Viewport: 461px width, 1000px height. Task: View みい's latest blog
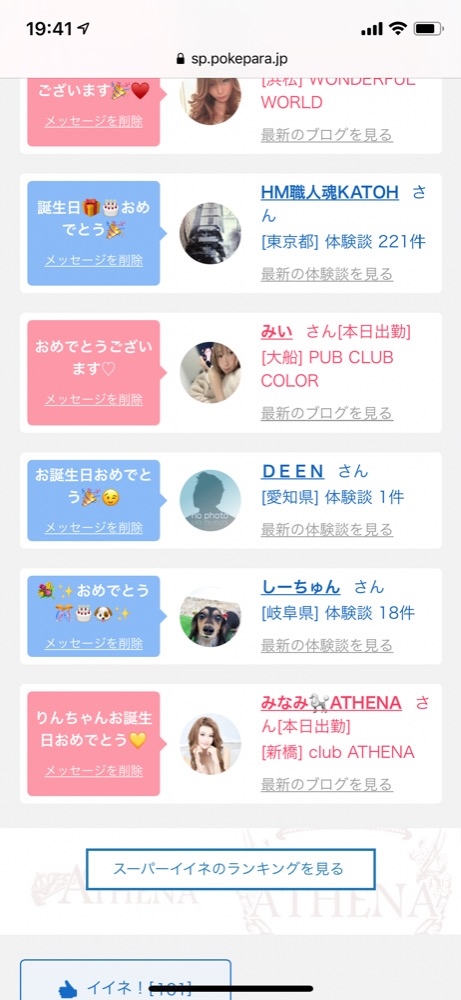click(326, 413)
